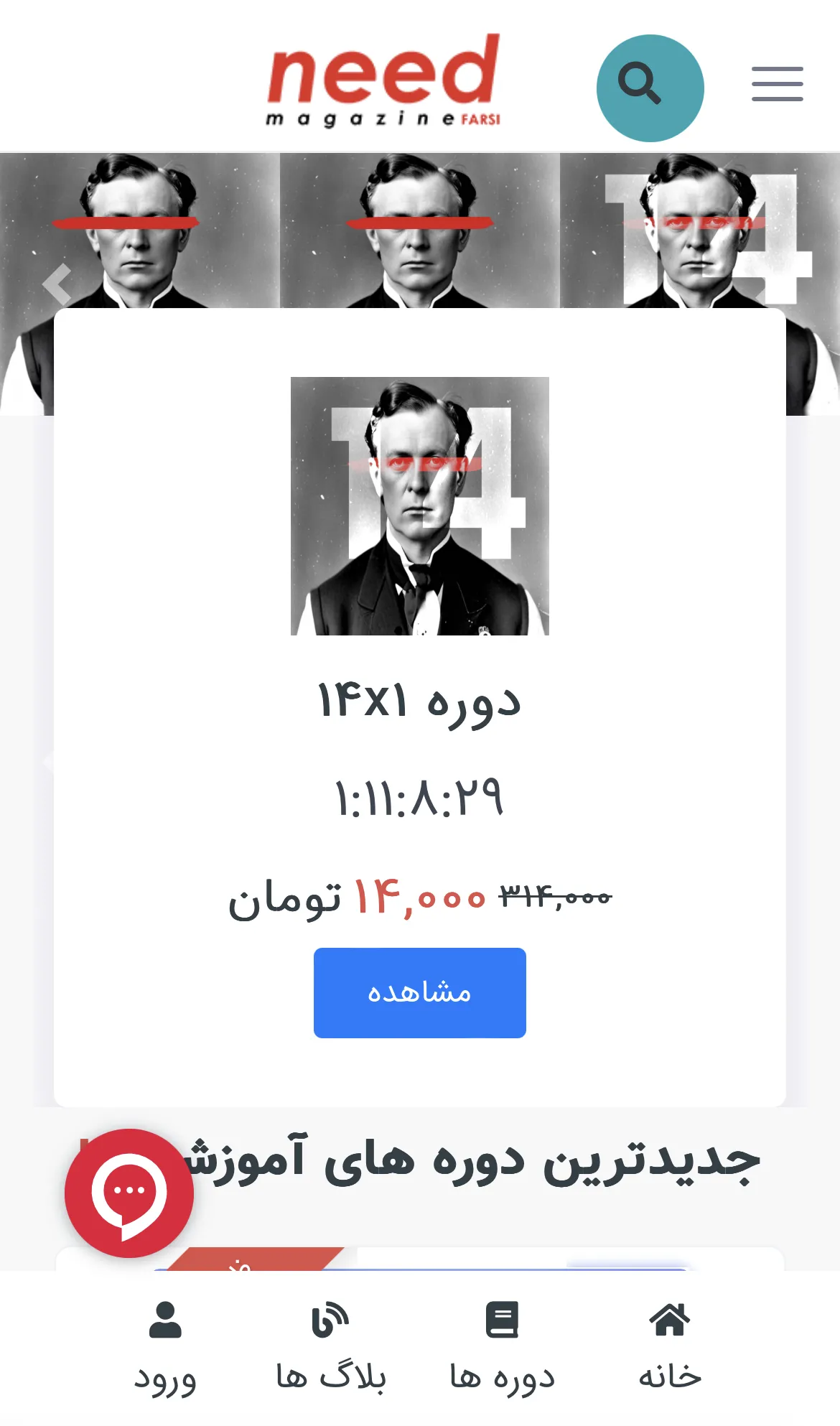Screen dimensions: 840x1426
Task: Switch to the دوره ها tab
Action: coord(502,1346)
